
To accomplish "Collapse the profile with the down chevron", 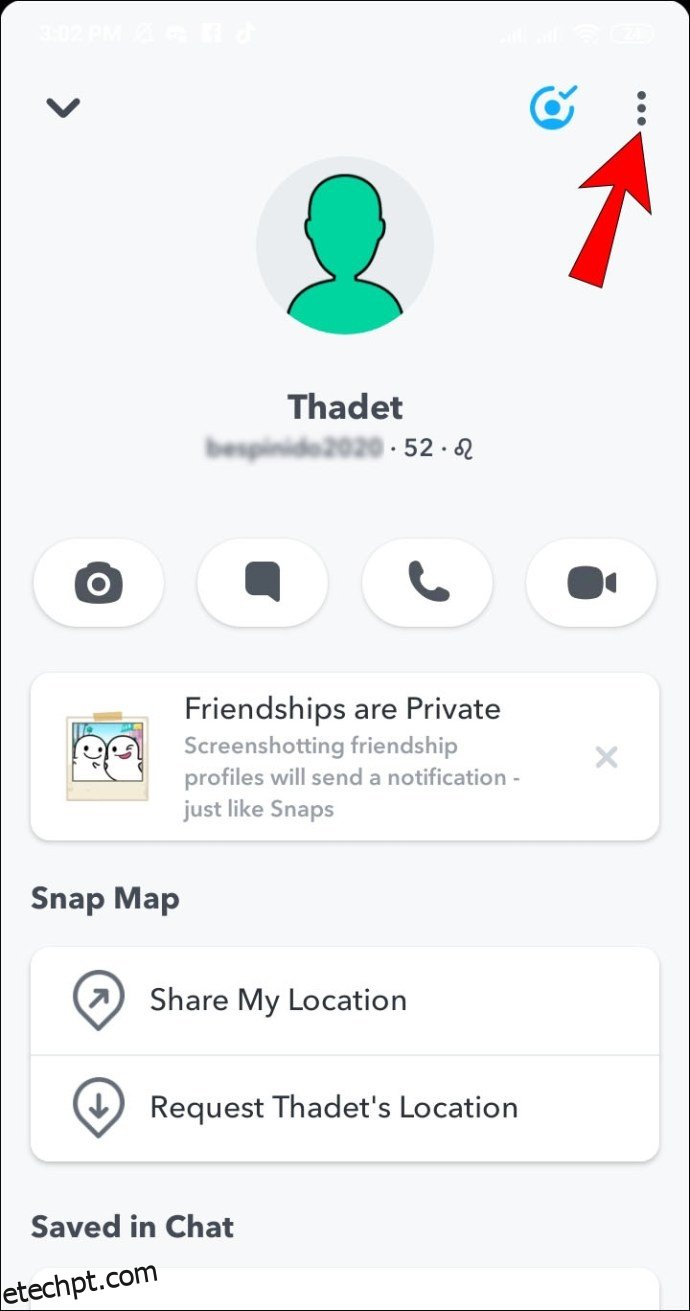I will (63, 107).
